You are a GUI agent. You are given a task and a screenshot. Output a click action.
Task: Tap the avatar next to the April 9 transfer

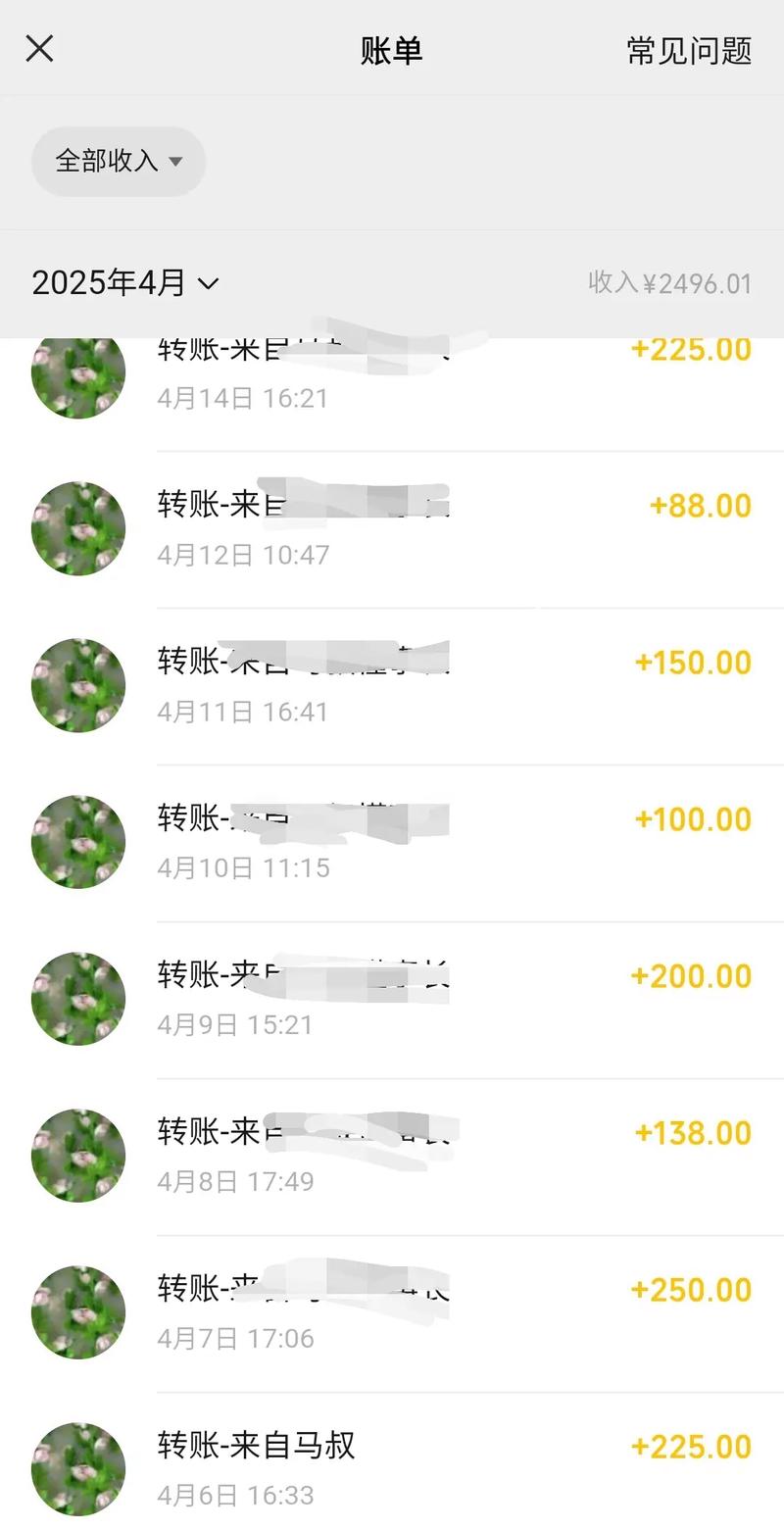tap(78, 999)
